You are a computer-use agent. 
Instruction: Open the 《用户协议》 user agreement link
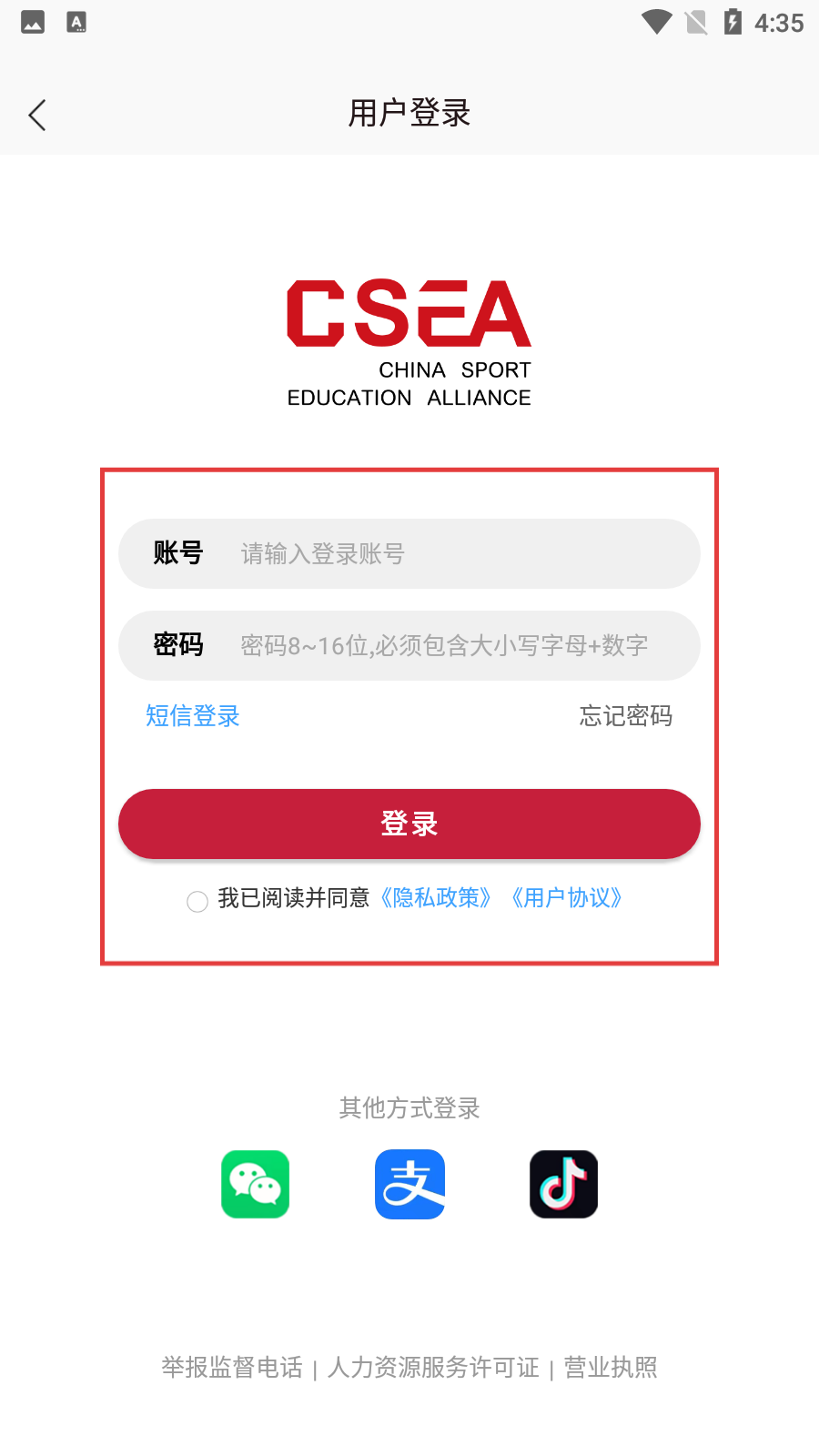(566, 898)
